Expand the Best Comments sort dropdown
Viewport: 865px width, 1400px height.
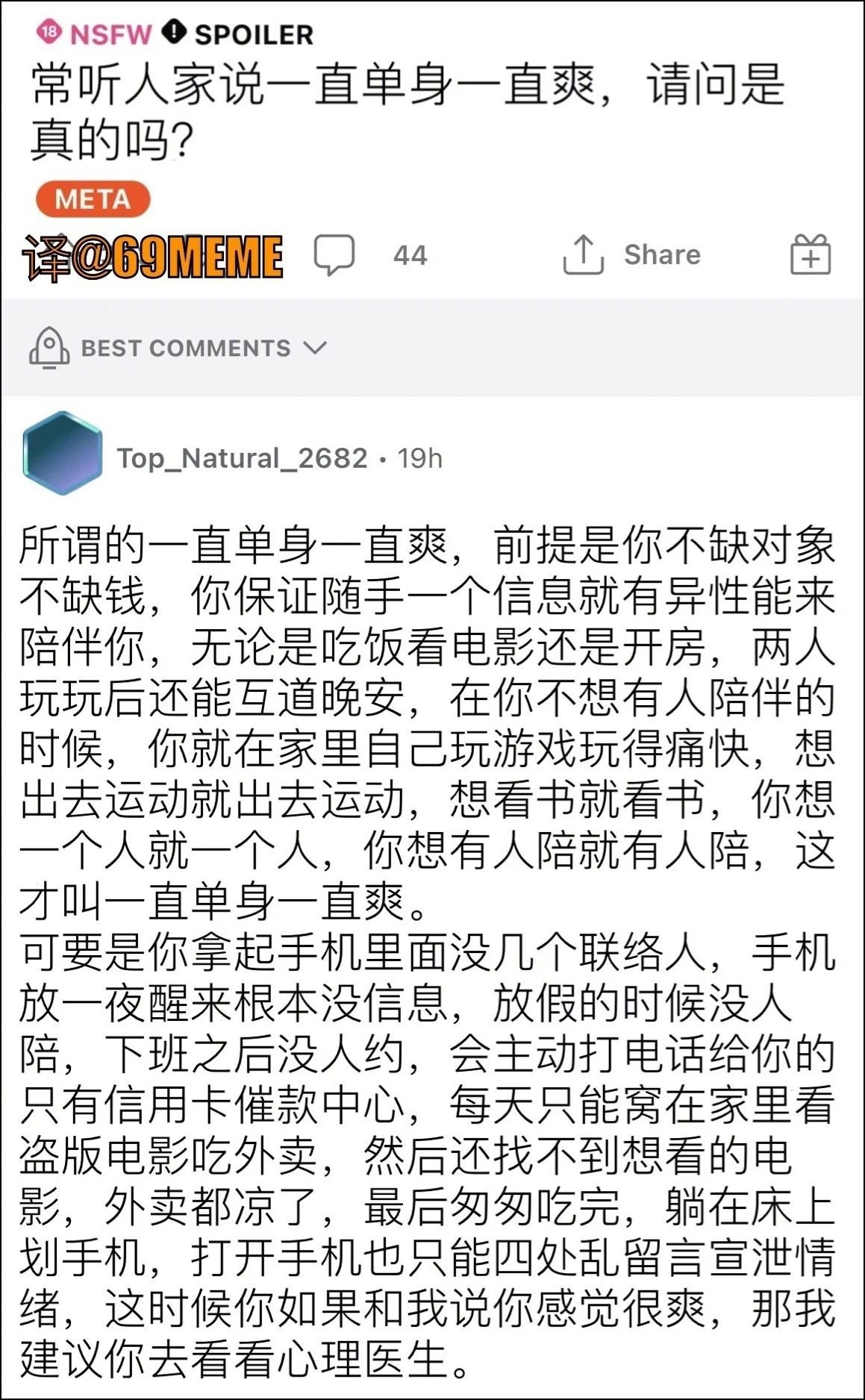point(178,348)
